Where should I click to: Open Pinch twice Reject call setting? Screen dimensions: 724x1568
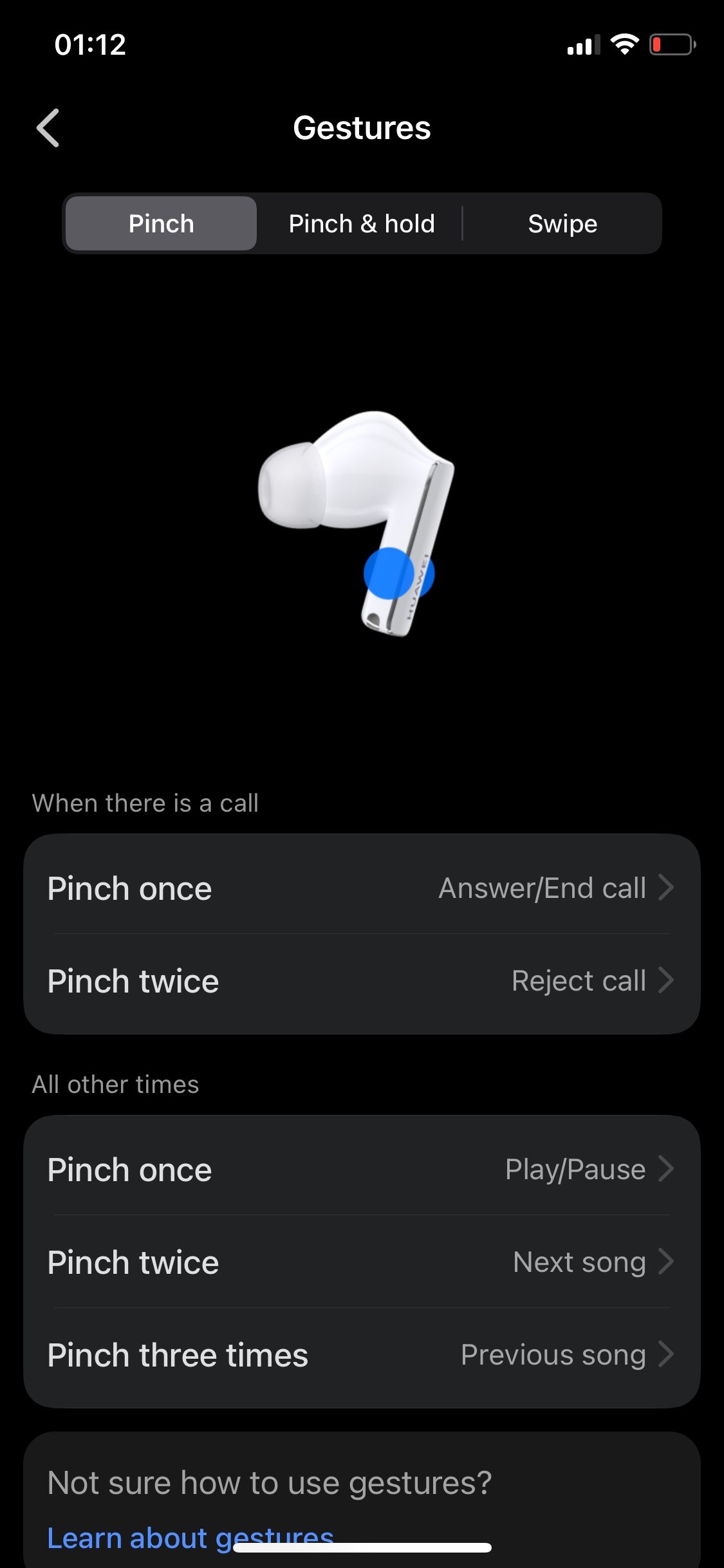point(362,980)
